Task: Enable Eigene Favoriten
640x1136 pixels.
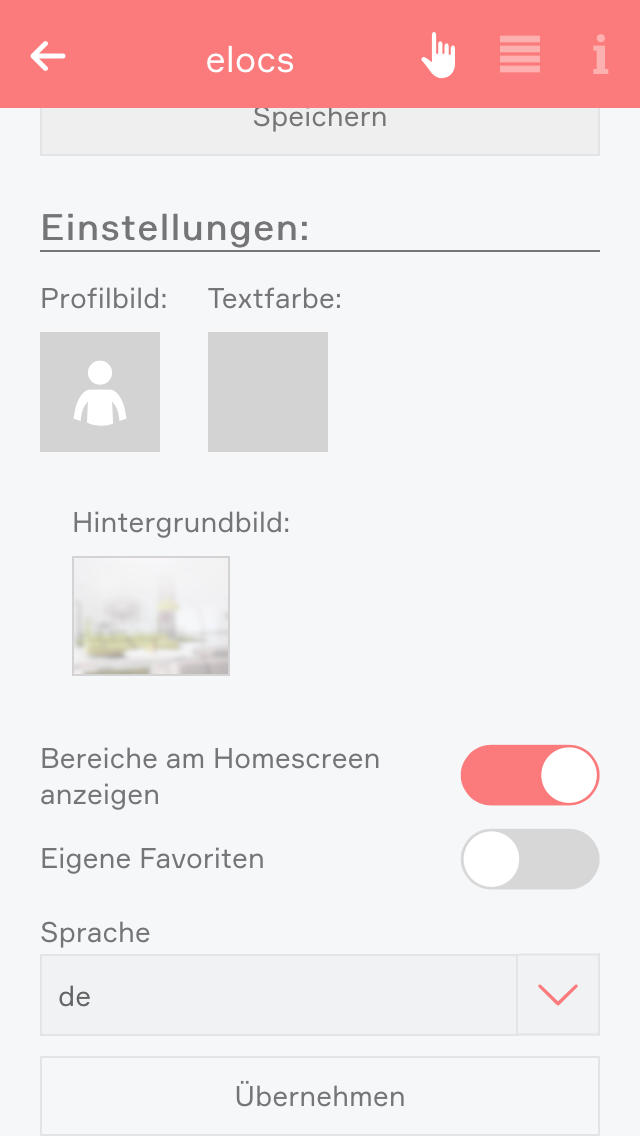Action: point(530,859)
